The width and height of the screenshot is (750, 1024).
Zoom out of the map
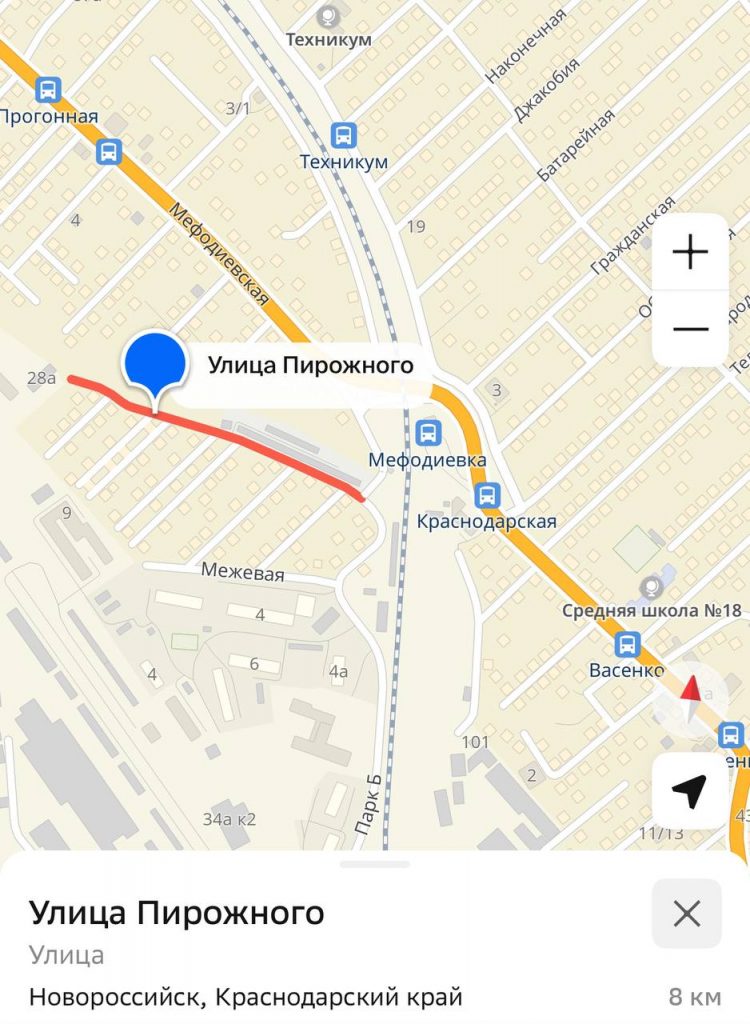tap(690, 329)
